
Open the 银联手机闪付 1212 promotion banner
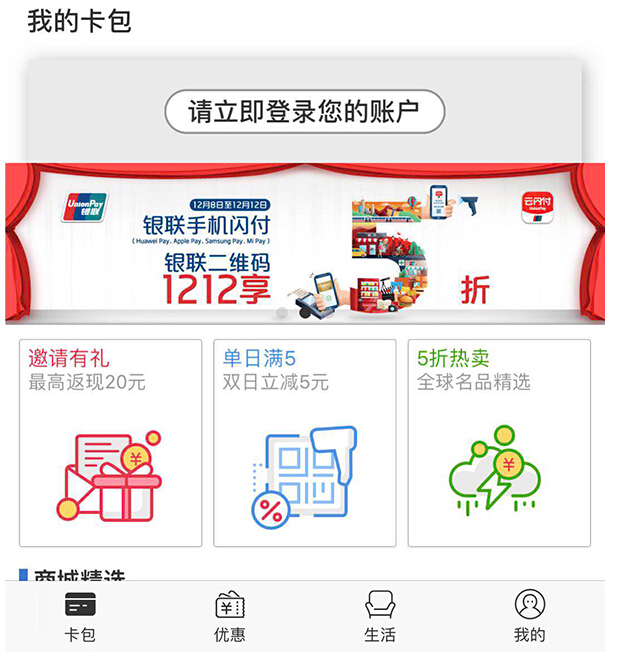click(x=304, y=245)
